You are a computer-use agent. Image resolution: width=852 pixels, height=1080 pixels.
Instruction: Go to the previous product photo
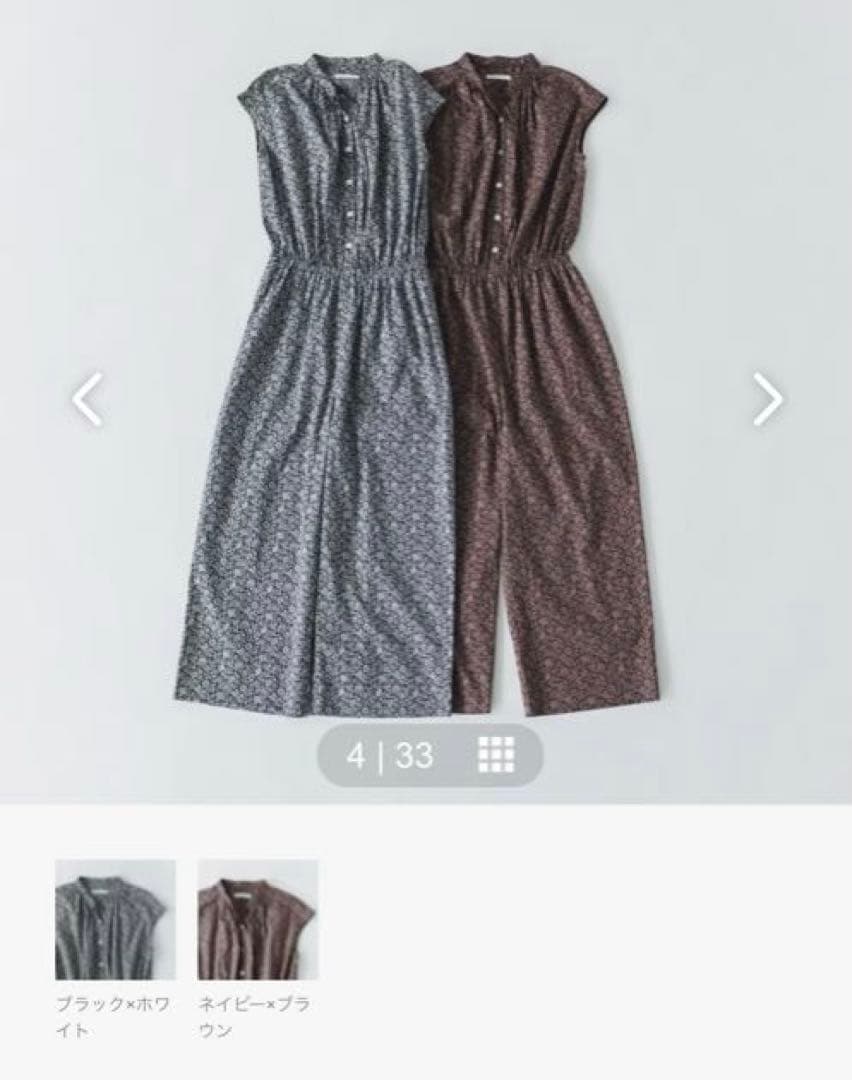click(88, 399)
